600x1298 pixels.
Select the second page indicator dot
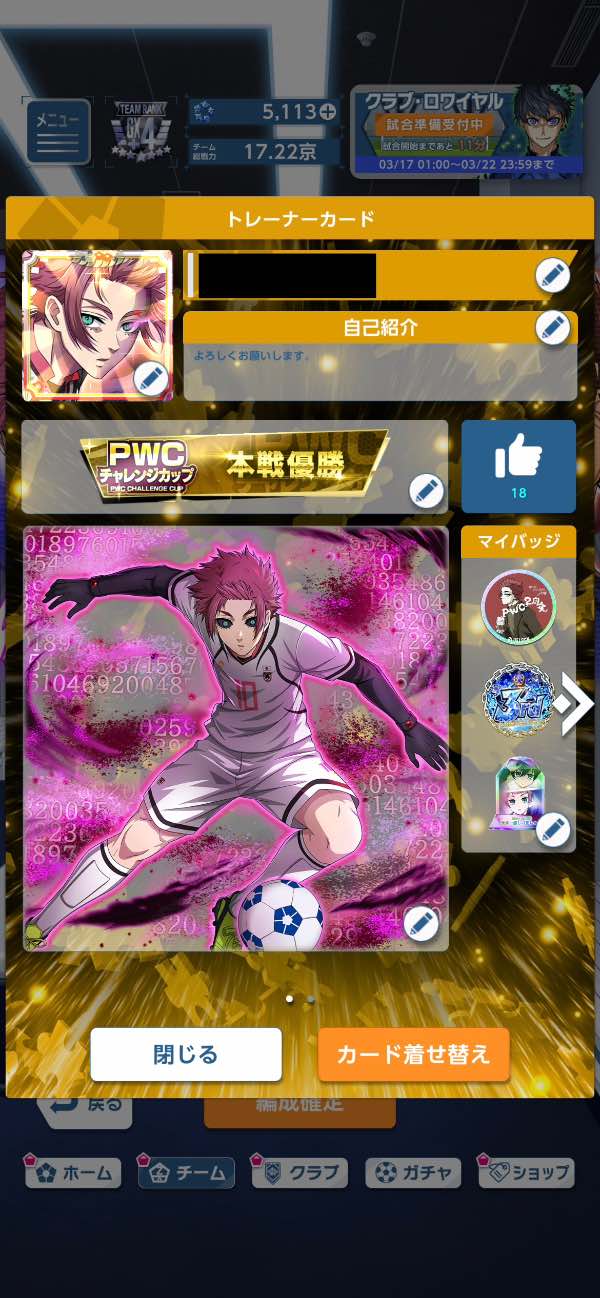(x=311, y=998)
